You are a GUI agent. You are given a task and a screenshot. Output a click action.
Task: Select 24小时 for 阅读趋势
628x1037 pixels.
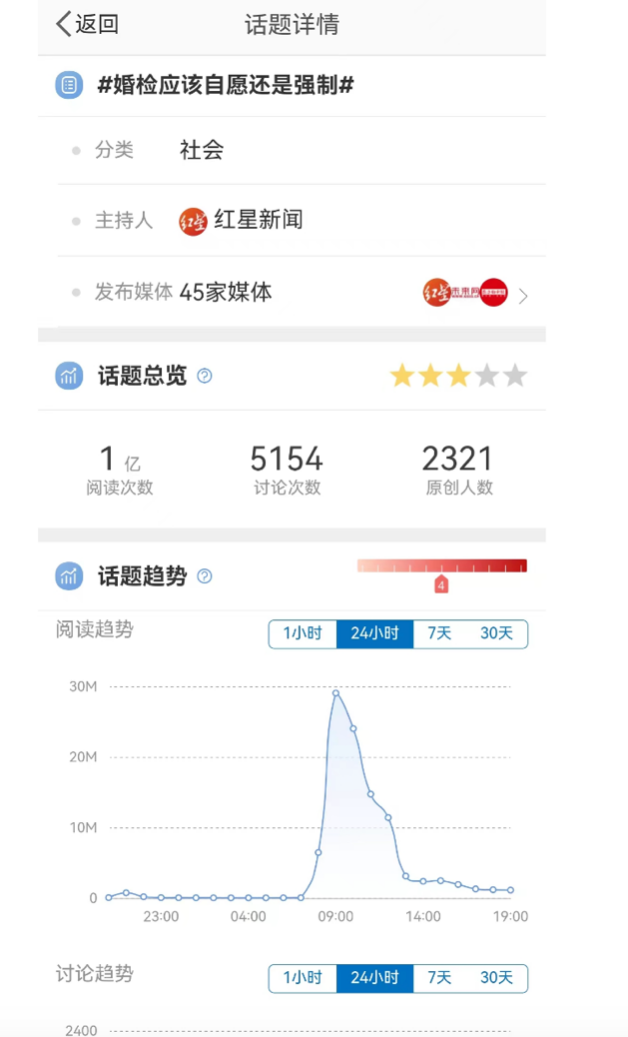pos(374,634)
